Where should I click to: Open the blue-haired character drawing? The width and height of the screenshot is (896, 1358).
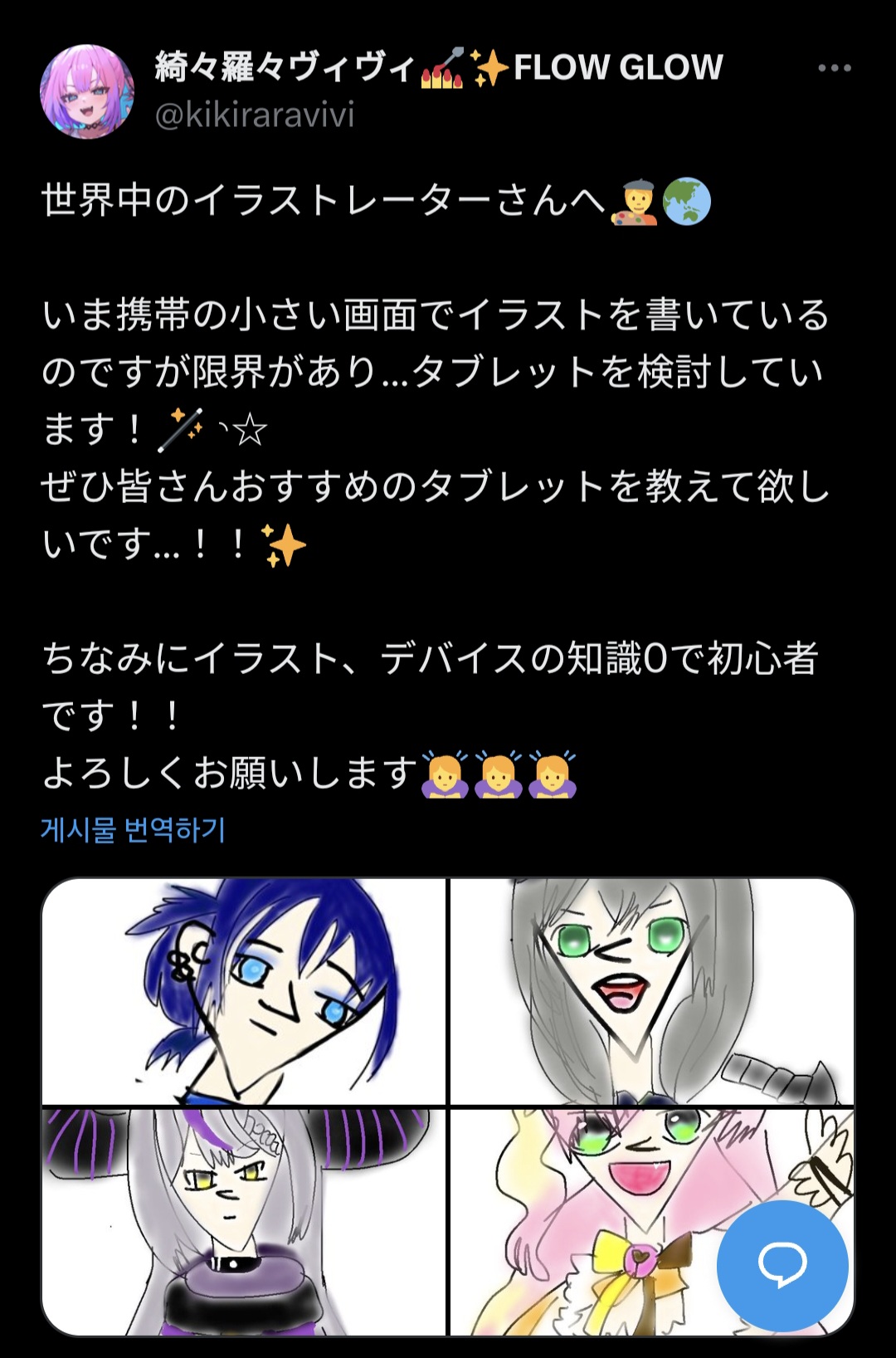(x=244, y=992)
